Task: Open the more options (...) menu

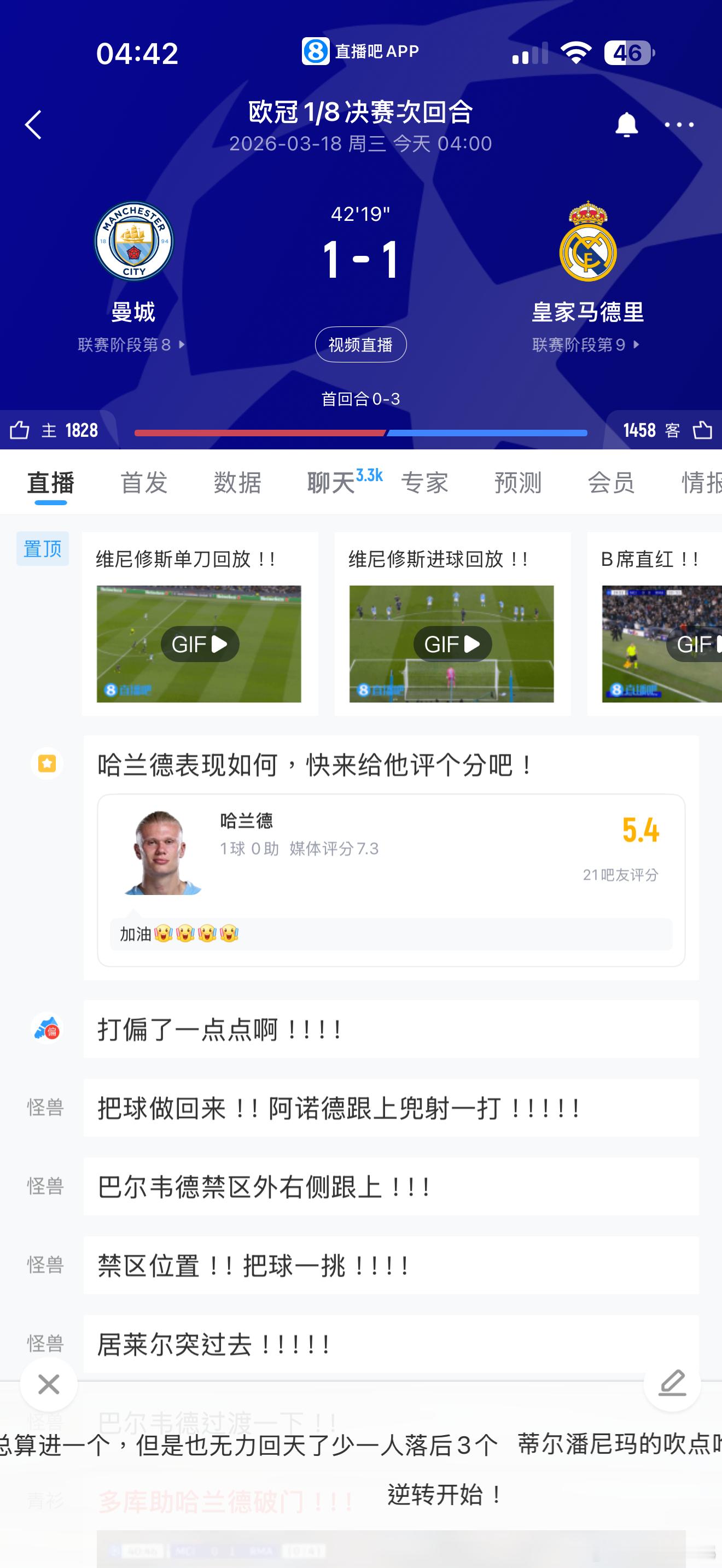Action: [x=680, y=125]
